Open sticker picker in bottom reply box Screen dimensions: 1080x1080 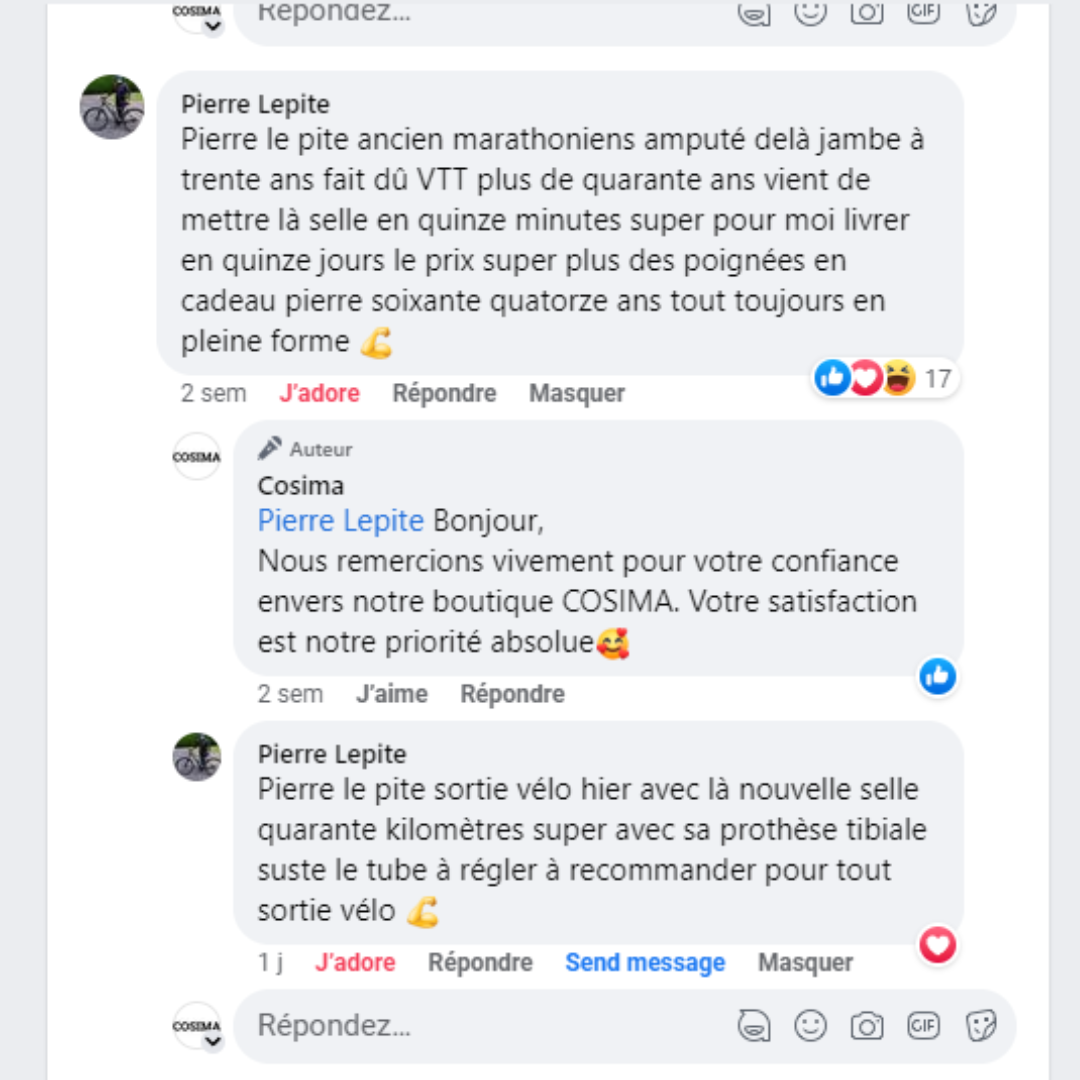(981, 1025)
